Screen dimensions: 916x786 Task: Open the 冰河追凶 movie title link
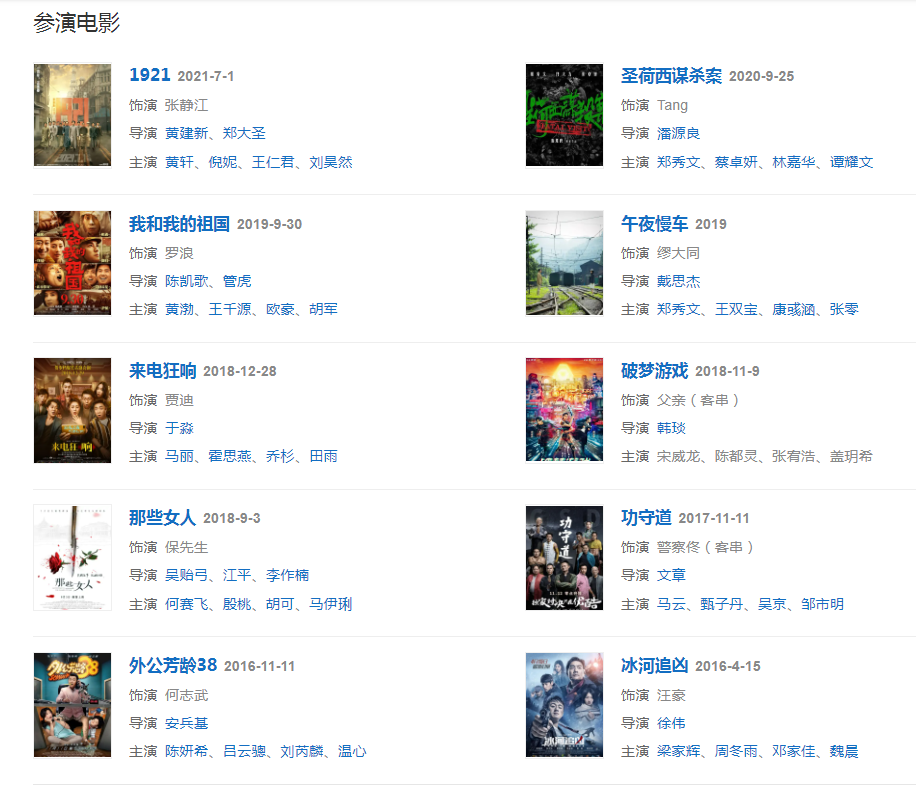coord(654,665)
